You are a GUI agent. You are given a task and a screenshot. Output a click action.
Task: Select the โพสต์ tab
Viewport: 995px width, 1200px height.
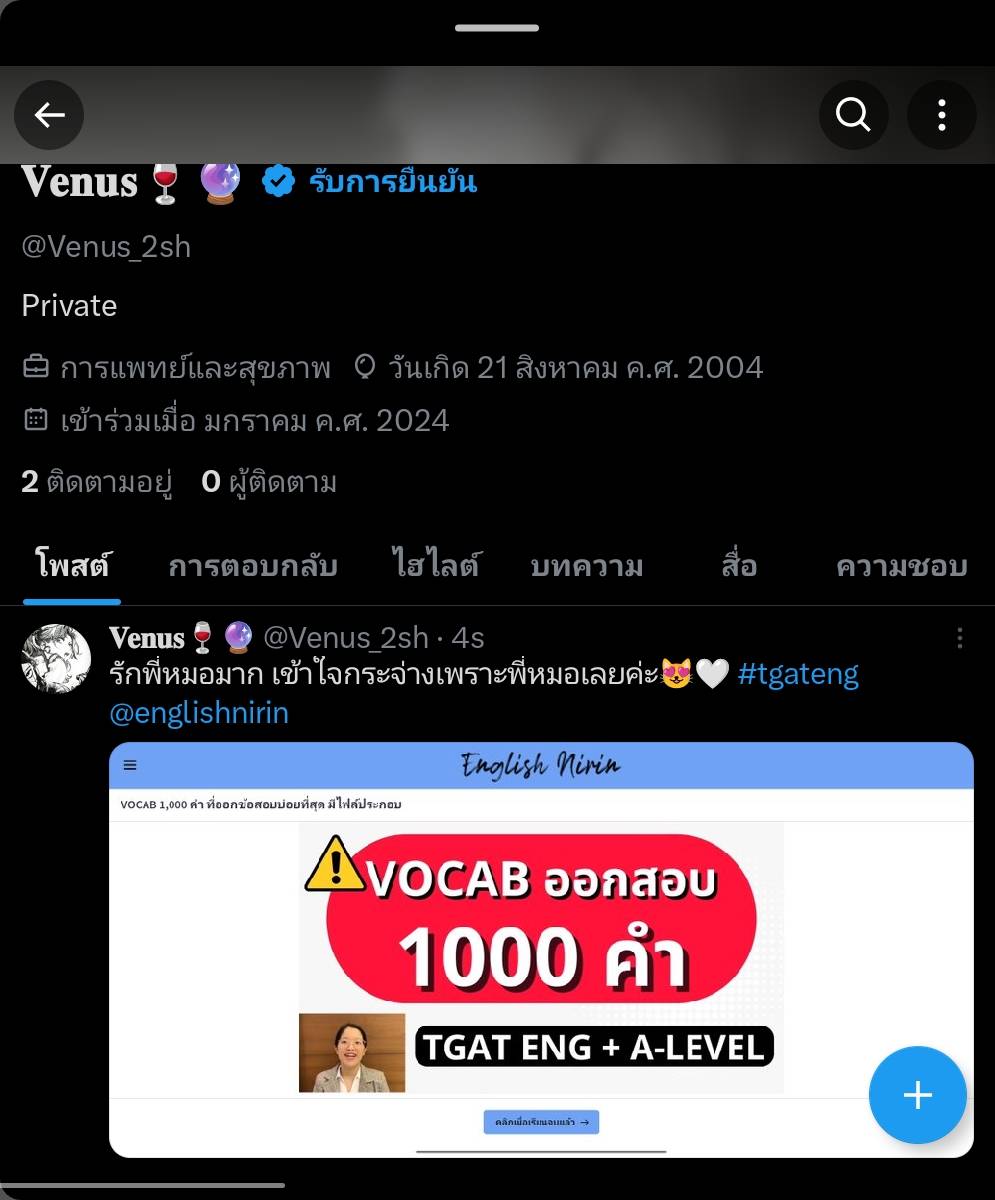72,567
